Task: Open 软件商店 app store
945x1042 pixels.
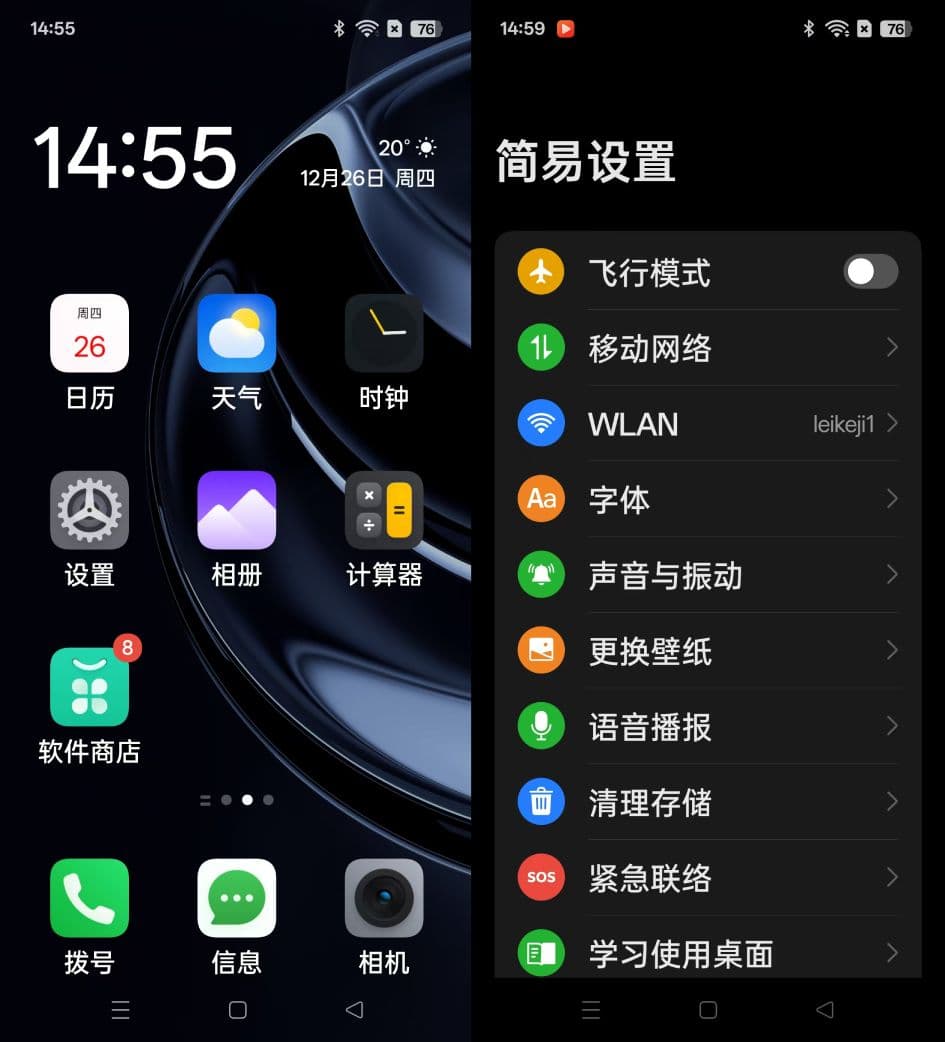Action: (89, 688)
